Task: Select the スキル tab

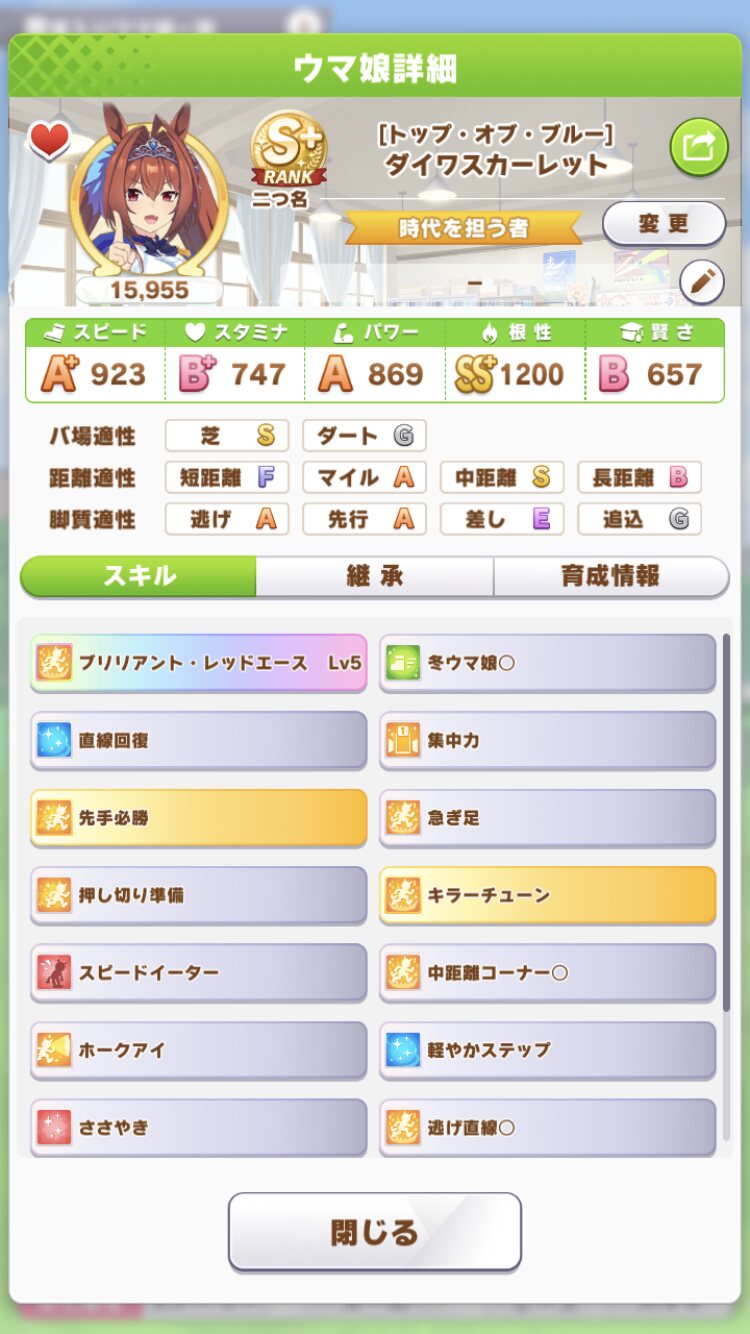Action: [x=139, y=577]
